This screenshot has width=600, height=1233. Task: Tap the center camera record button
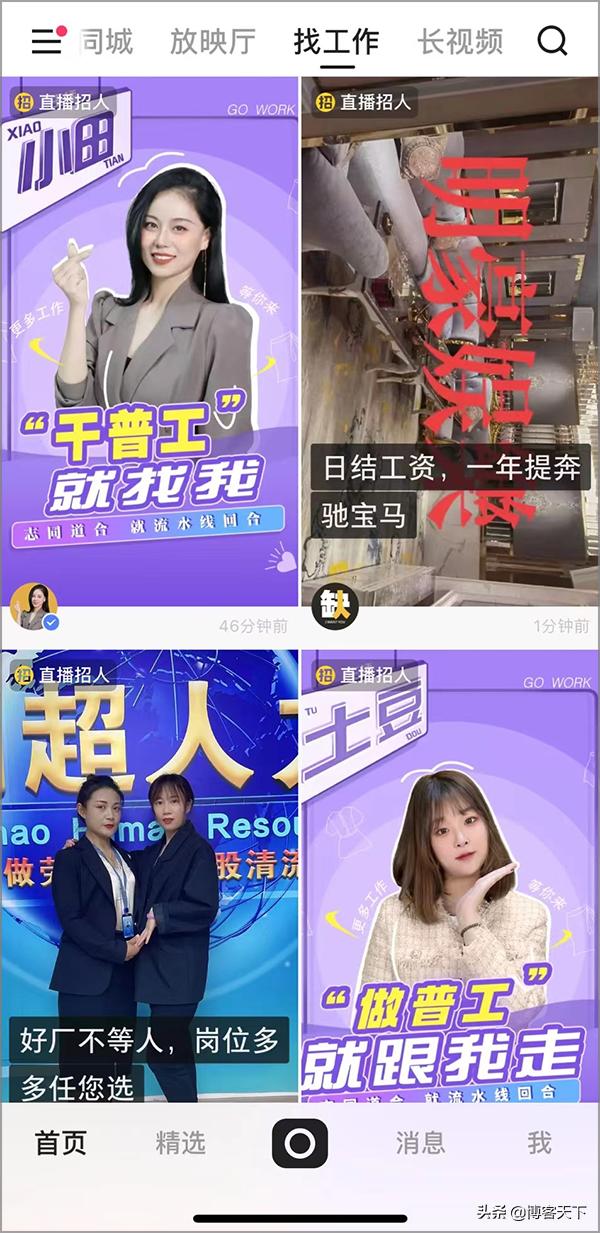[x=300, y=1143]
